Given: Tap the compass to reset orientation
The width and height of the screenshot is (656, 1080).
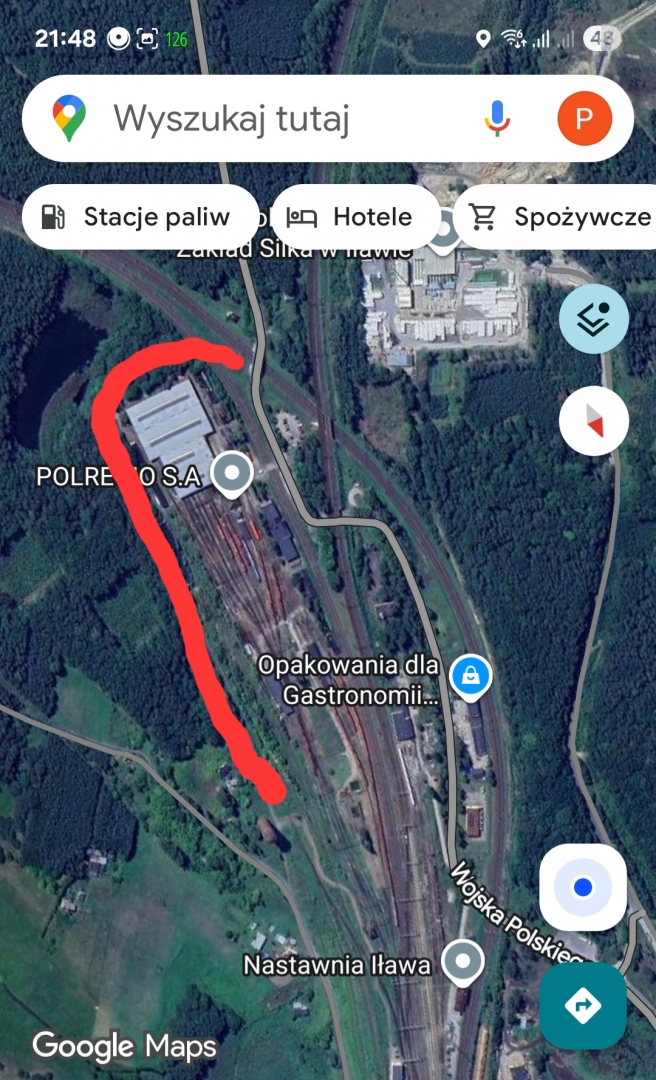Looking at the screenshot, I should coord(594,420).
